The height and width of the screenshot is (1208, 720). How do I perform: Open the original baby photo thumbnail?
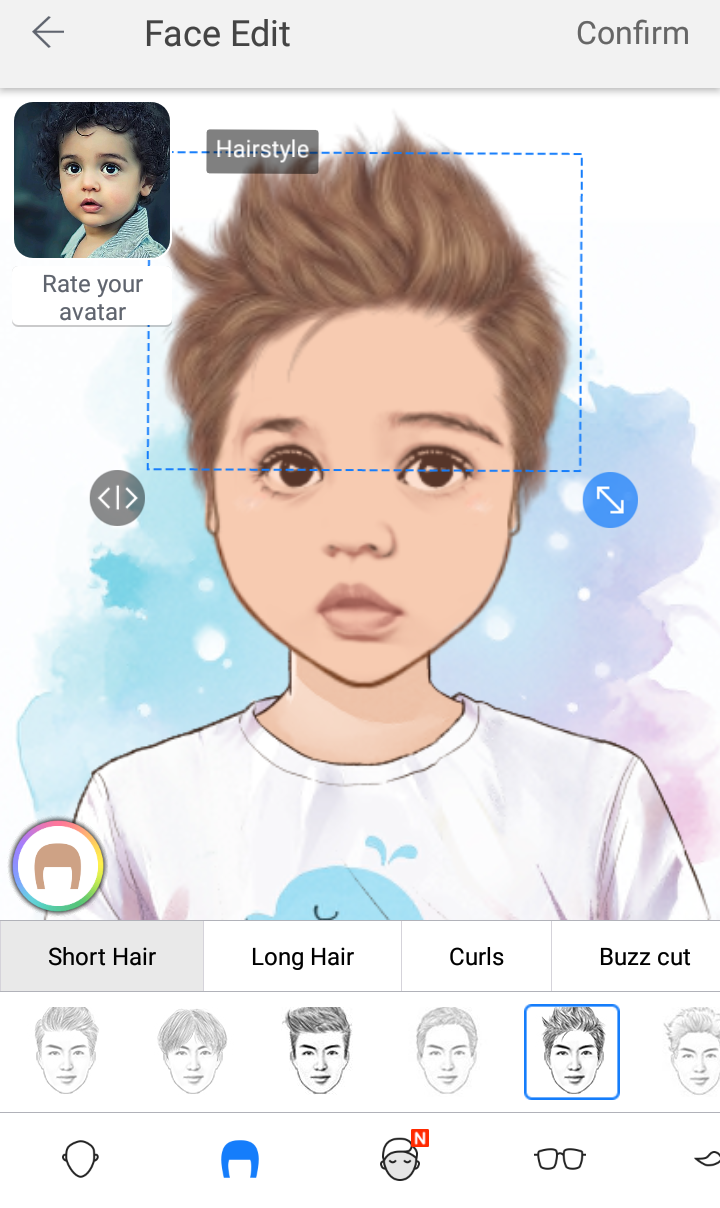(92, 180)
